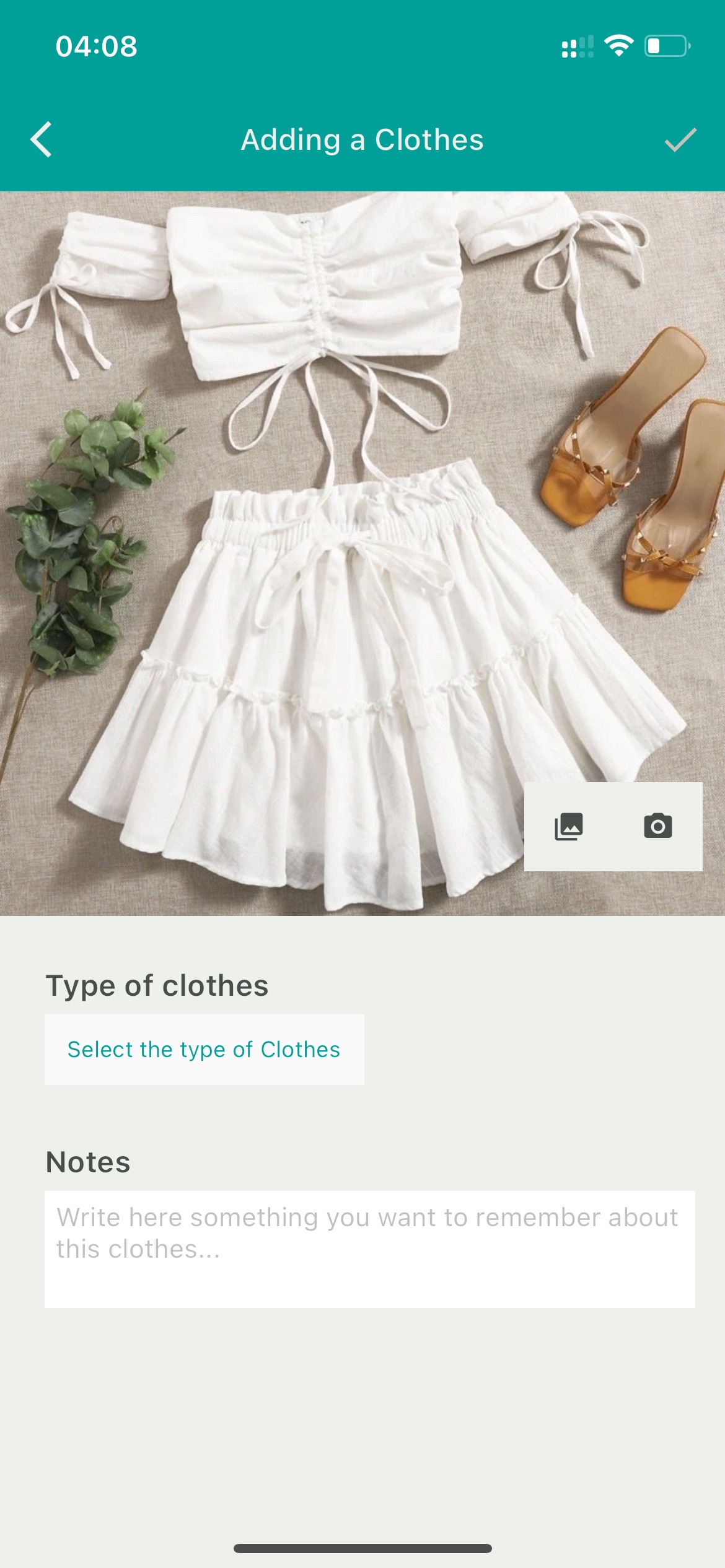
Task: Go back using the arrow
Action: click(41, 139)
